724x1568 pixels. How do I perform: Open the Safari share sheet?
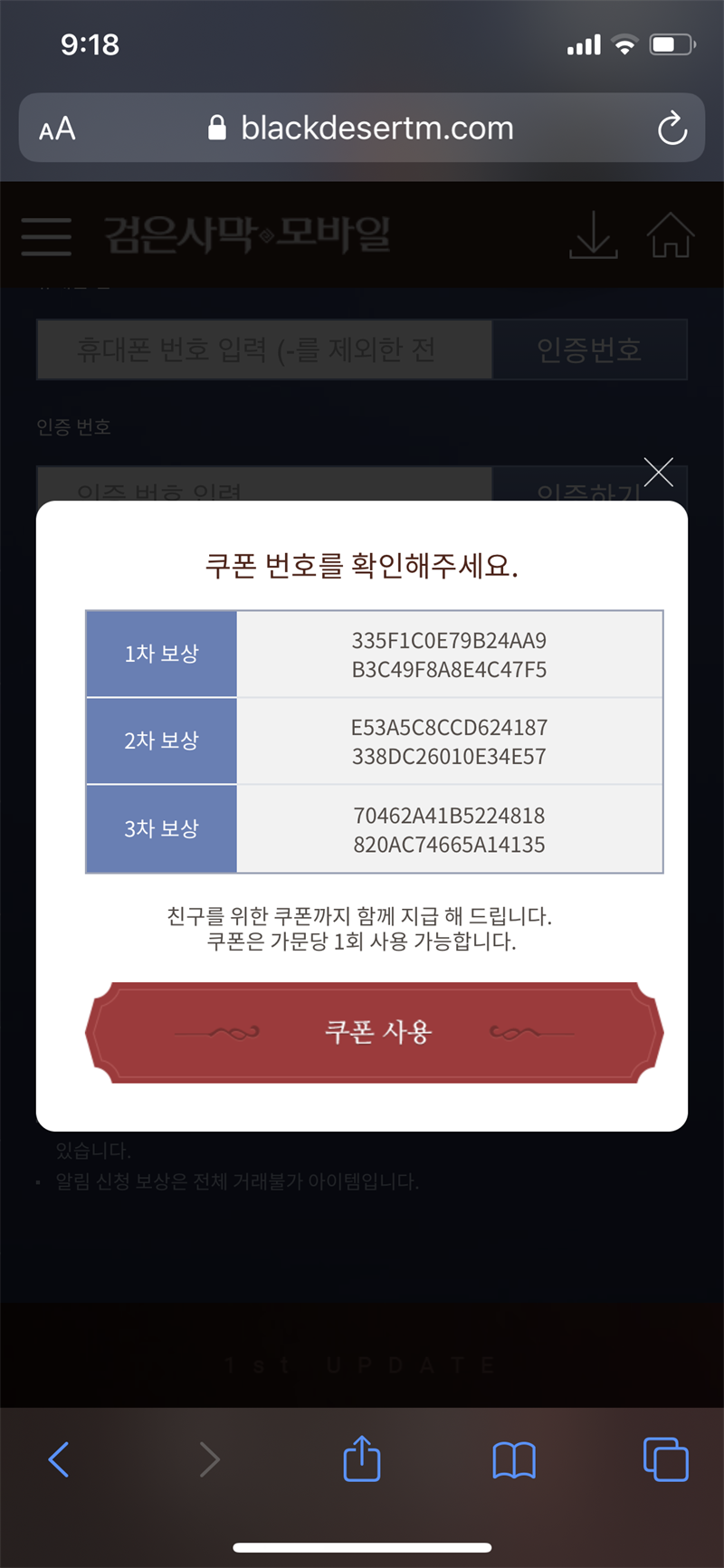pyautogui.click(x=362, y=1458)
